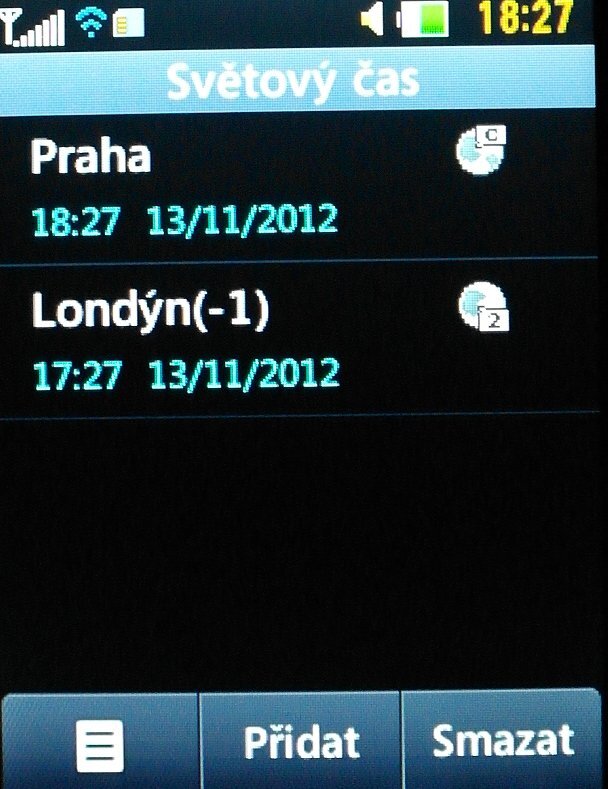Delete a city using Smazat
The height and width of the screenshot is (789, 608).
pyautogui.click(x=503, y=741)
